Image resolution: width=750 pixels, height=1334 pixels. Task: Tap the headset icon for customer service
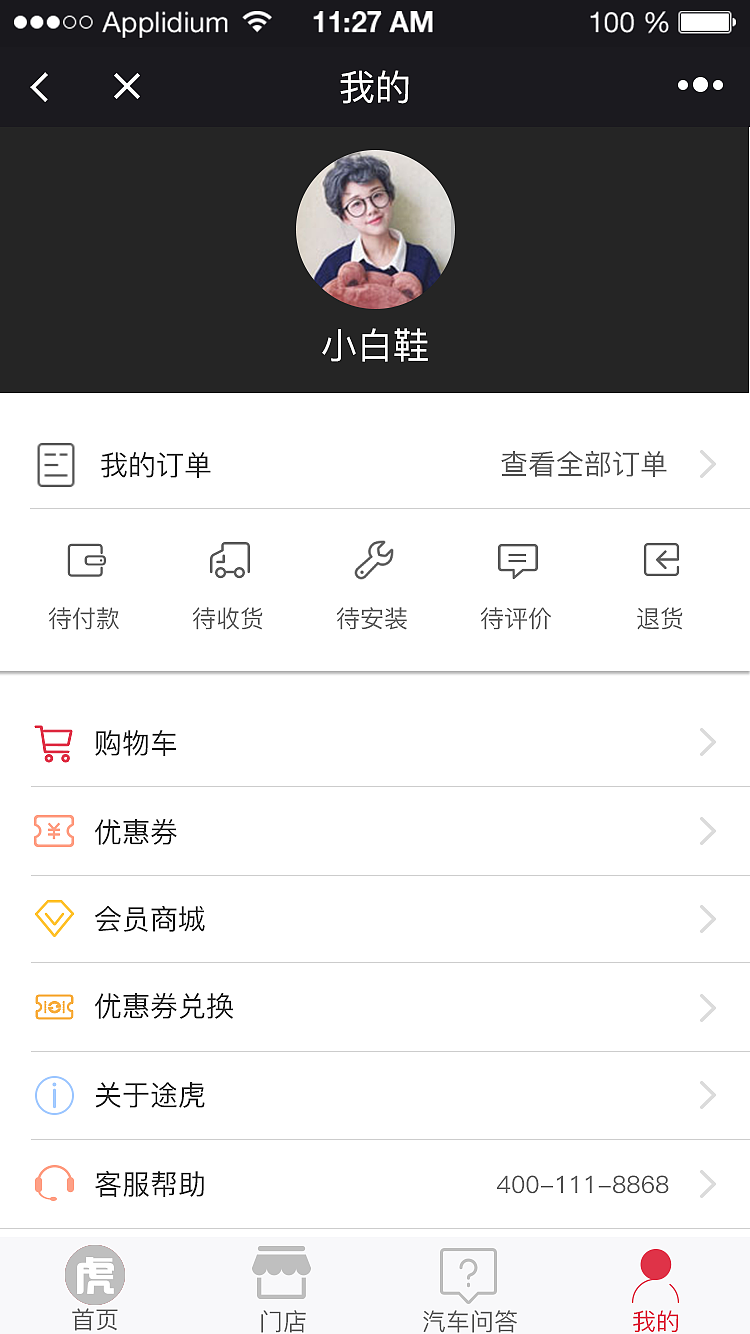(55, 1184)
